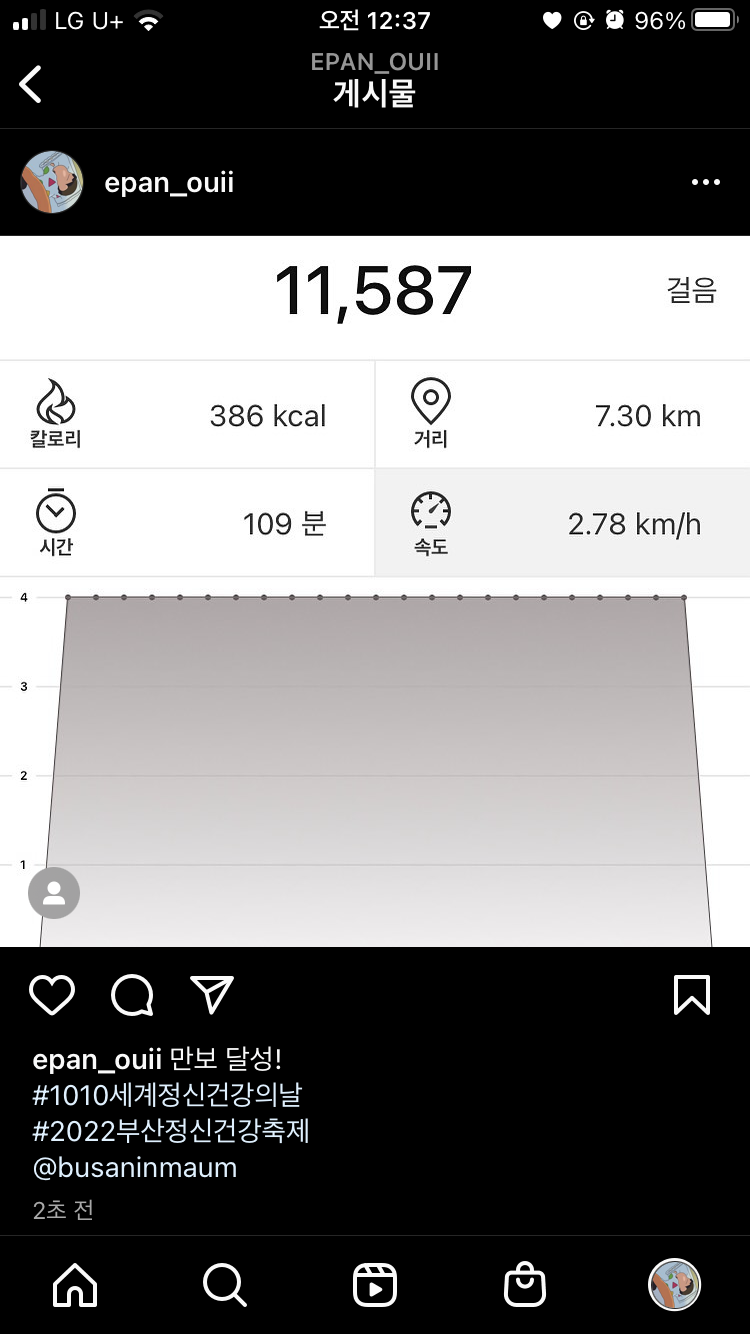Open comments on this post

[x=132, y=995]
